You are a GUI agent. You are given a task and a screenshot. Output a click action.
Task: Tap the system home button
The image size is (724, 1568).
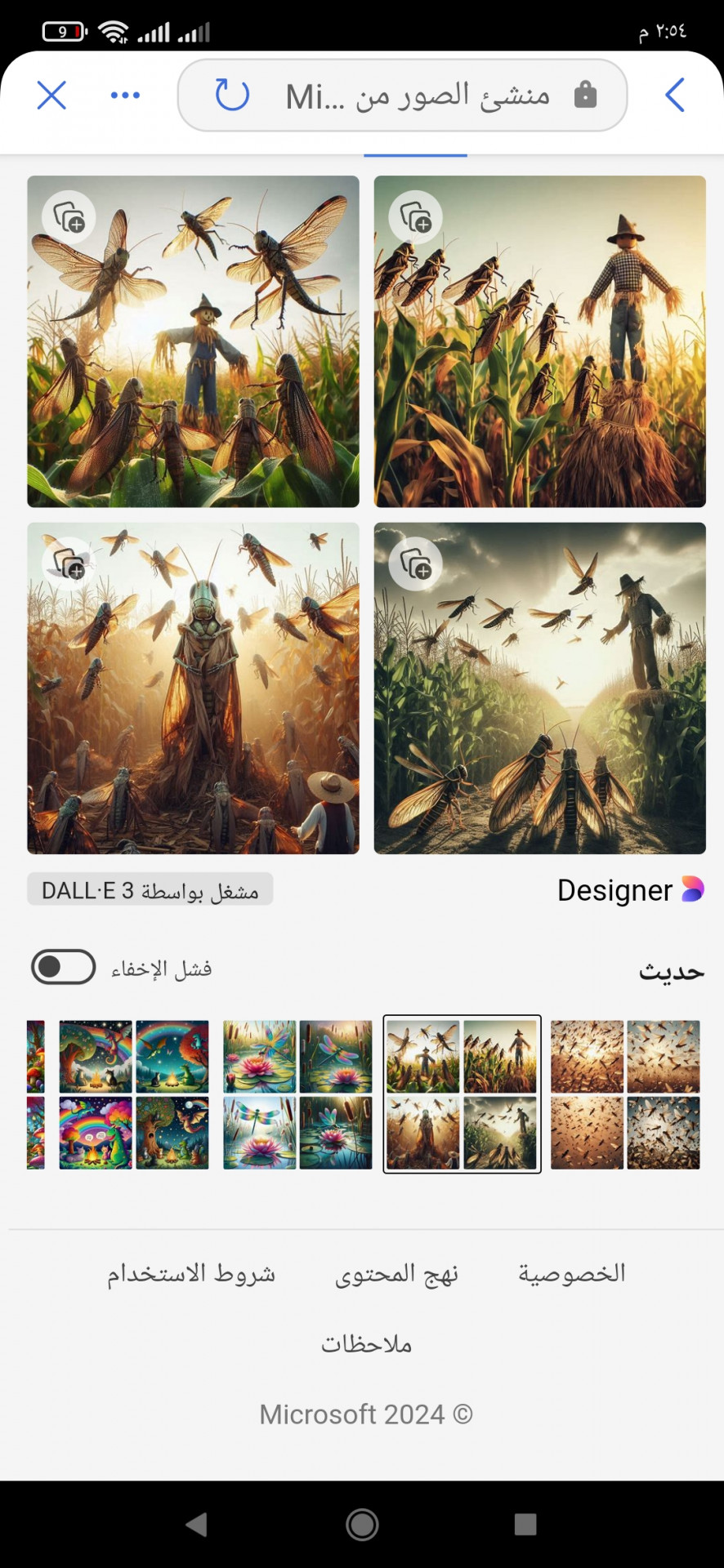tap(362, 1524)
